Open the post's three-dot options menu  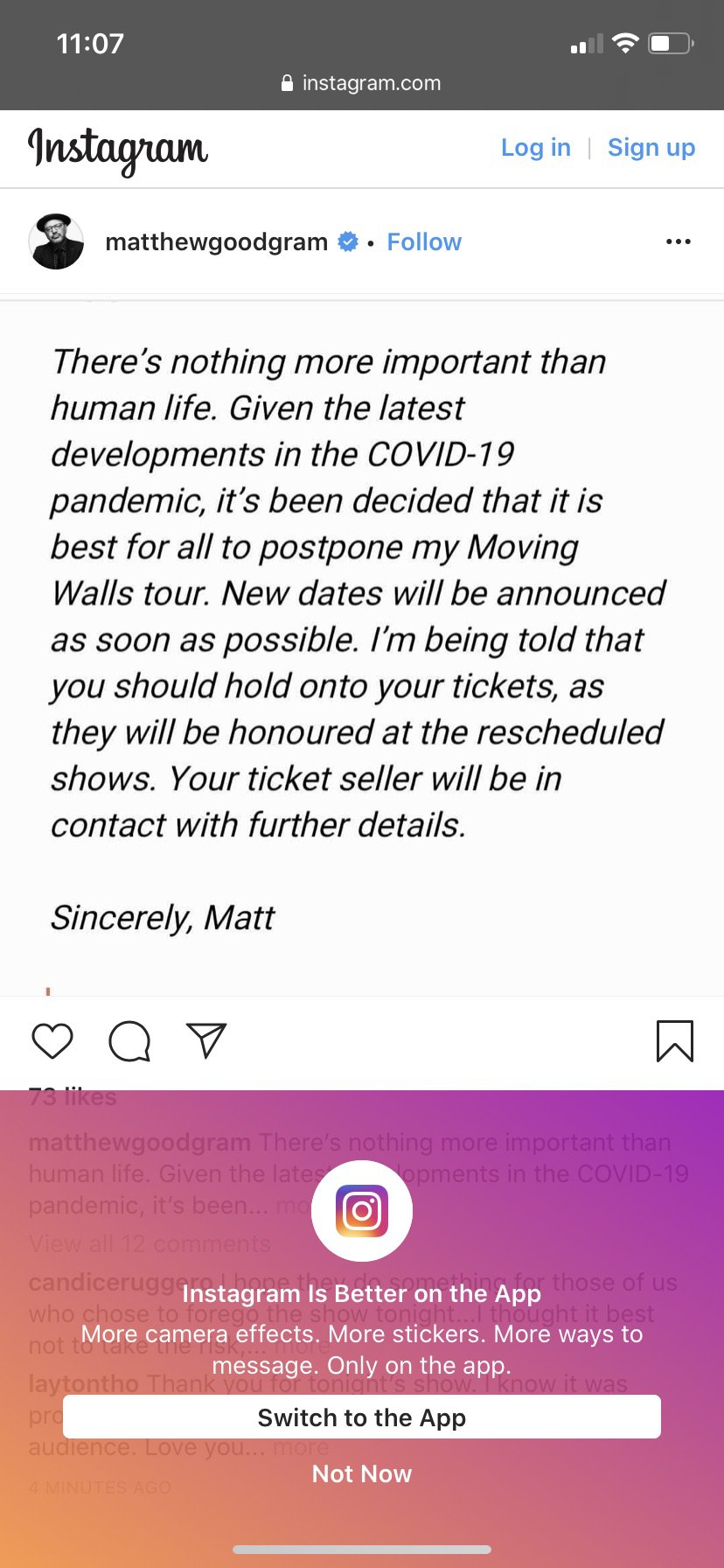(678, 241)
